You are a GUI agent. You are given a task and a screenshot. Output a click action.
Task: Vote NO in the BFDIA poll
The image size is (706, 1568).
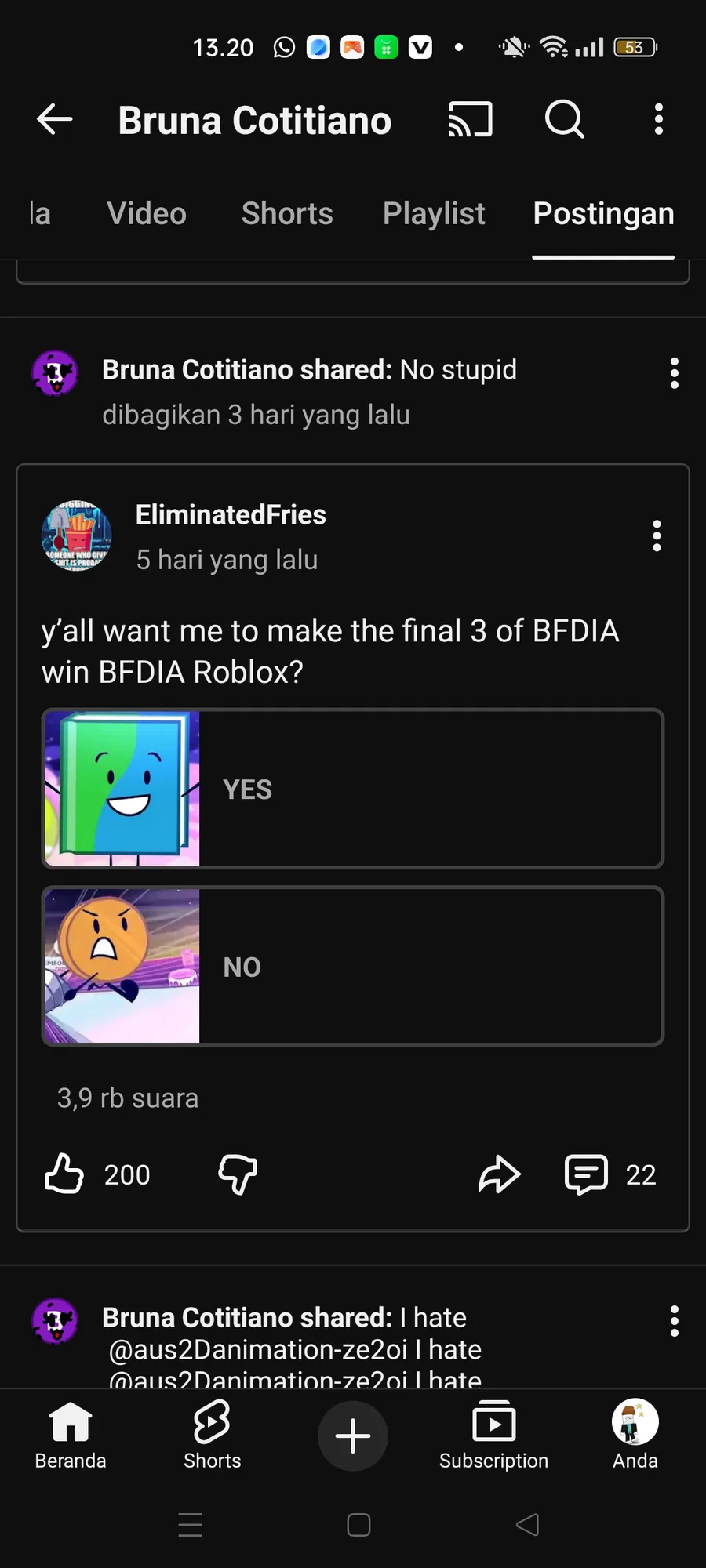pos(353,966)
